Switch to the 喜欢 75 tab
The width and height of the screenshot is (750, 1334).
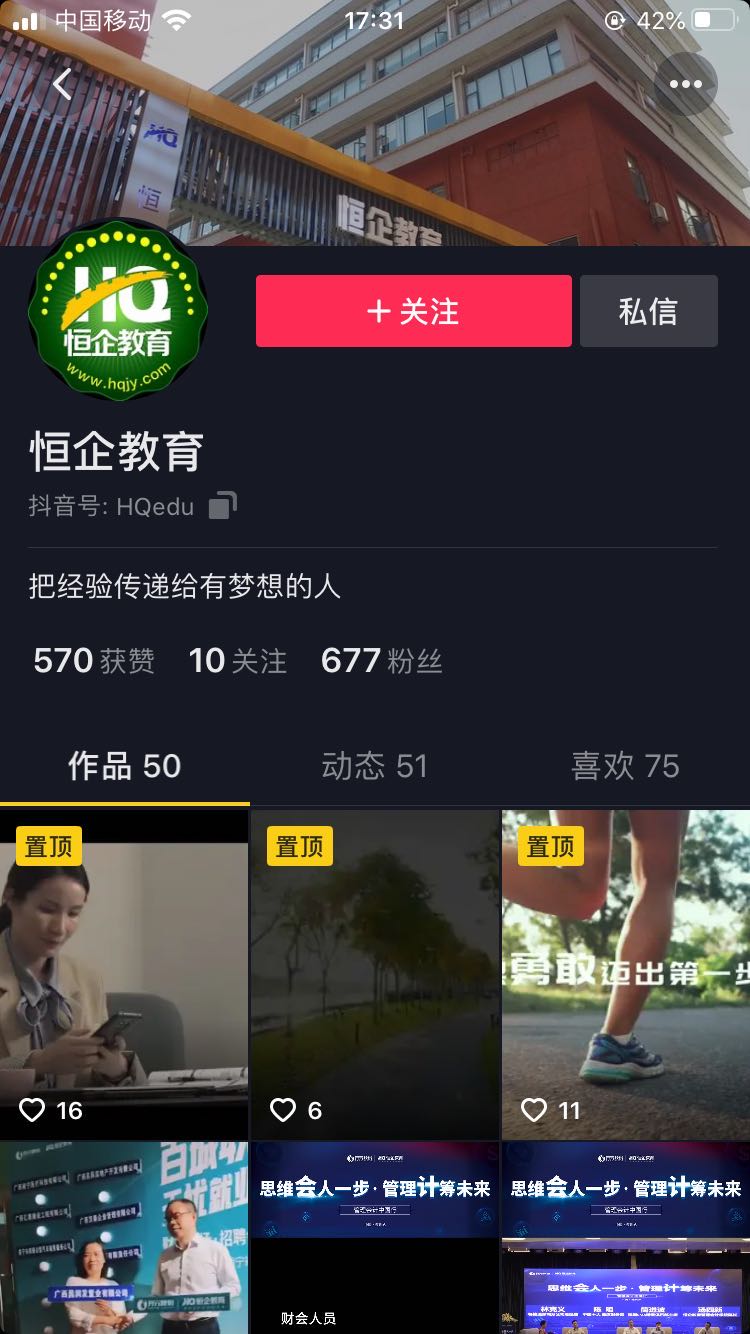click(x=625, y=766)
